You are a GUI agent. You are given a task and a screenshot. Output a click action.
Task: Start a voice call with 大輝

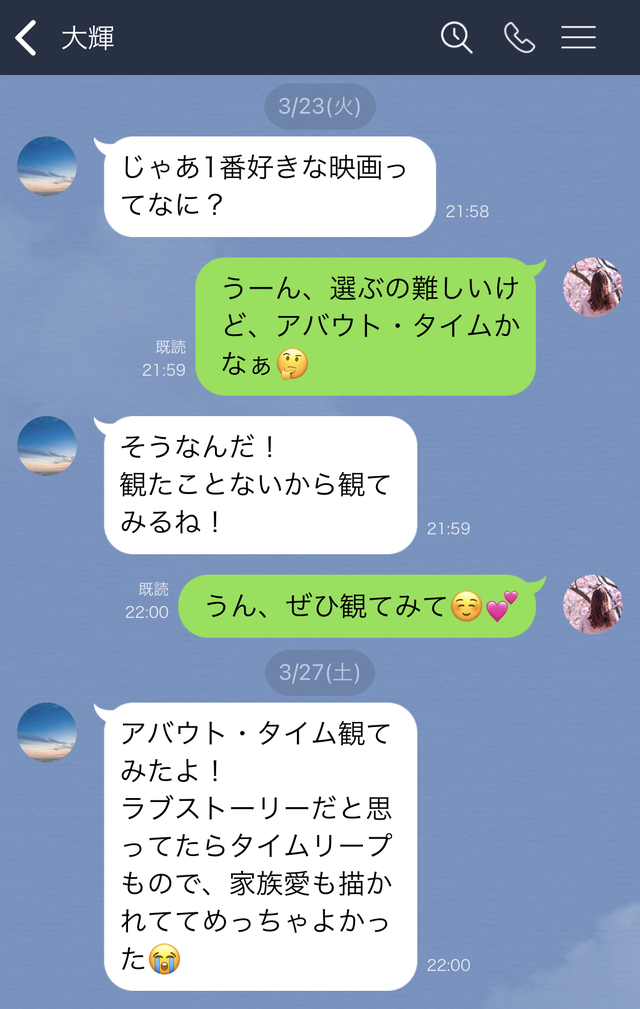pos(519,38)
